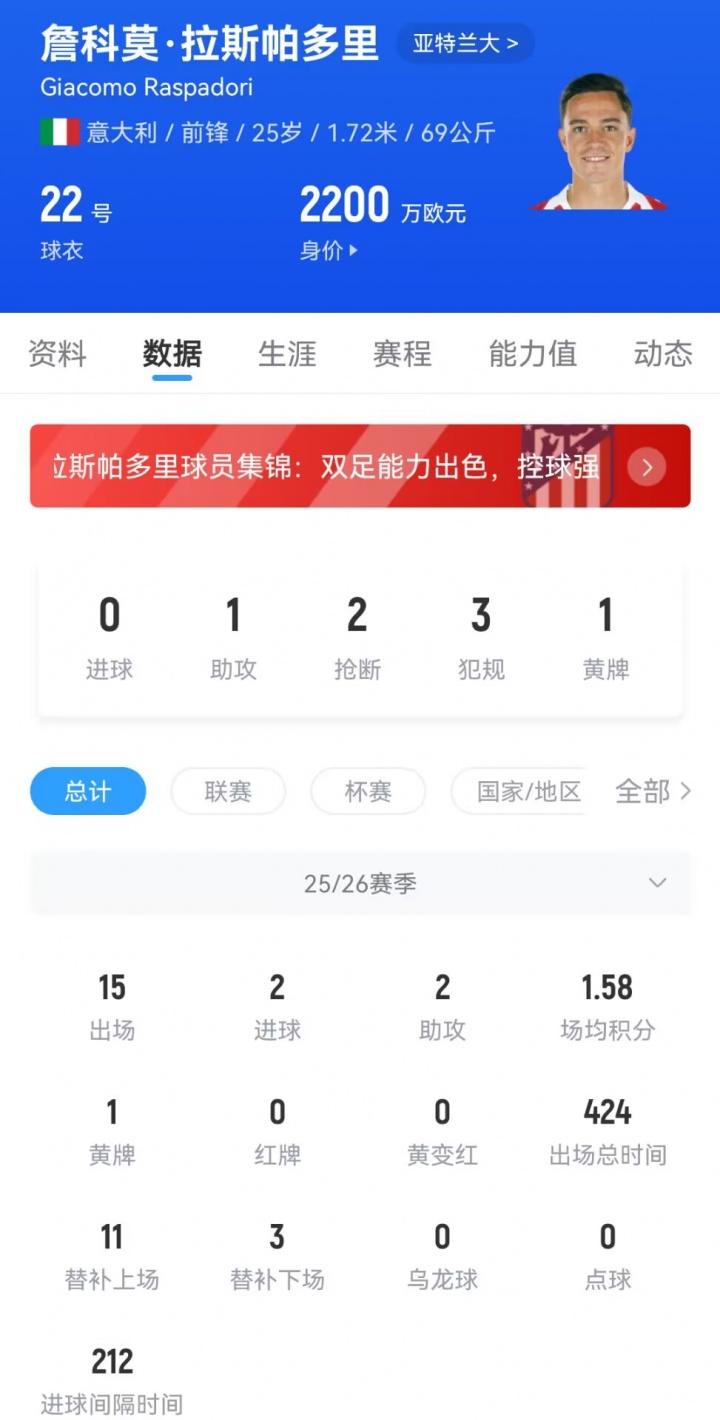Open the player highlight banner arrow icon
Screen dimensions: 720x1420
pyautogui.click(x=646, y=467)
